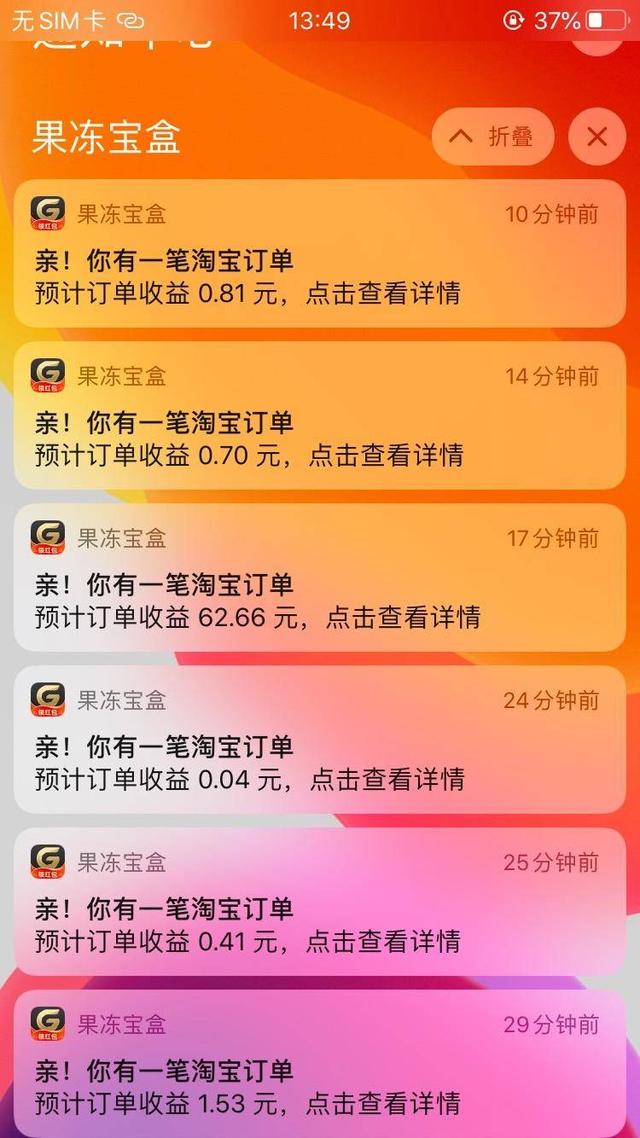Clear the 果冻宝盒 notifications with X
Viewport: 640px width, 1138px height.
tap(597, 136)
